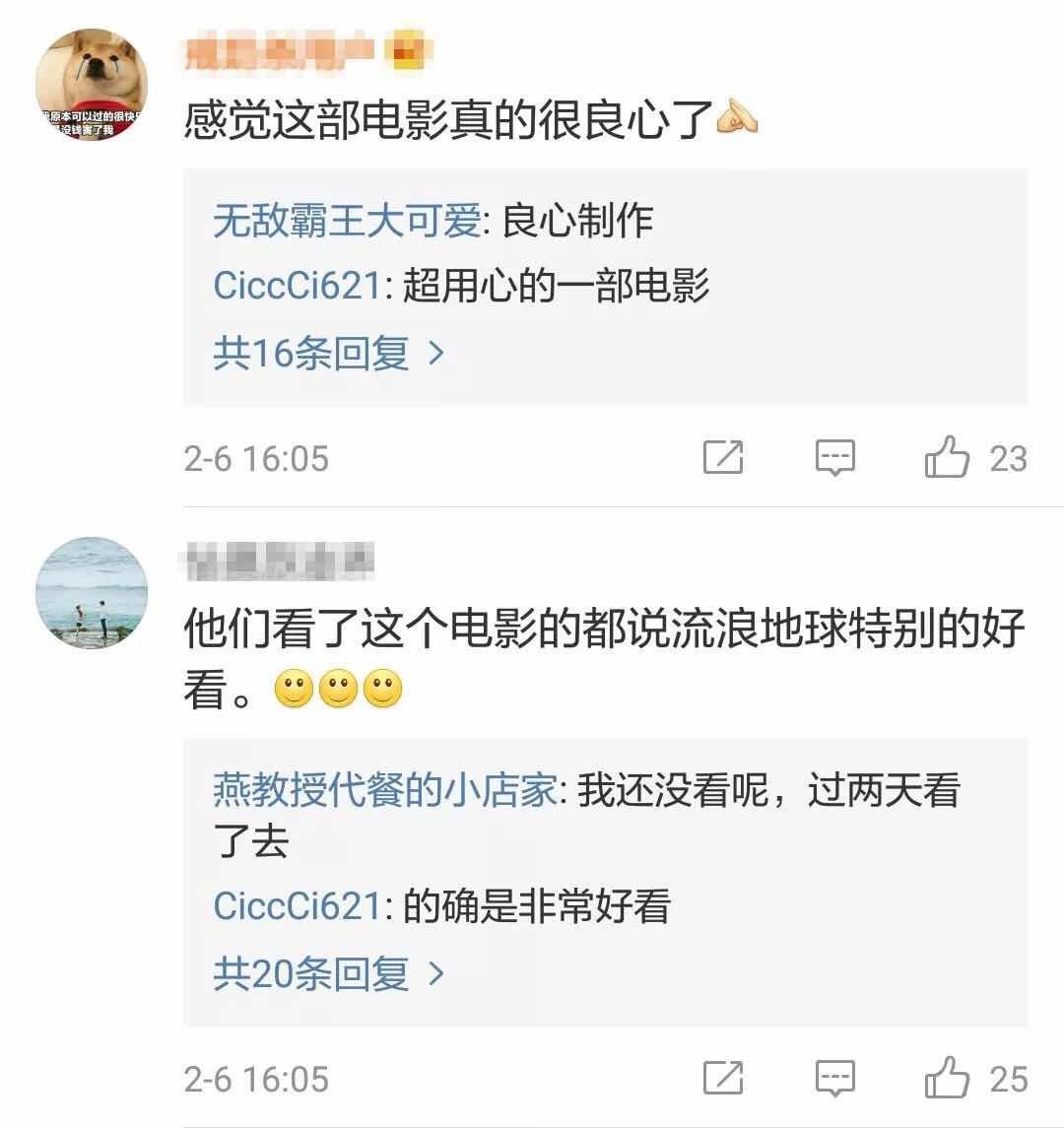Open CiccCi621's profile from 超用心的一部电影 reply

click(297, 287)
